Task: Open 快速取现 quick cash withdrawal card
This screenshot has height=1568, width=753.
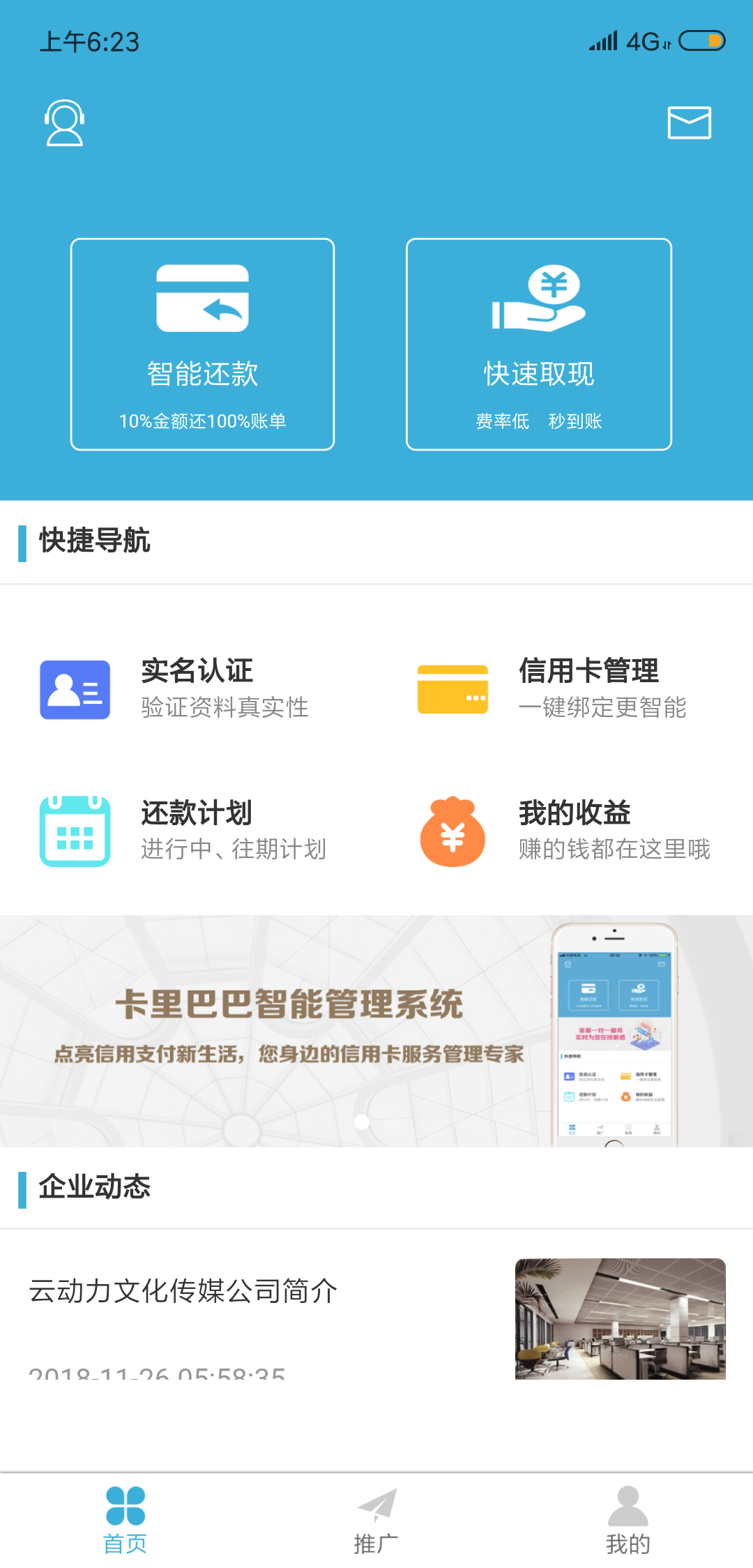Action: pyautogui.click(x=538, y=344)
